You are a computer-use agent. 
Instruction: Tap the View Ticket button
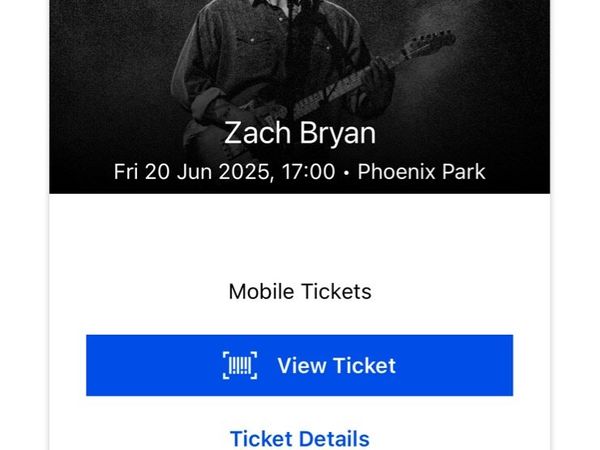pyautogui.click(x=300, y=365)
